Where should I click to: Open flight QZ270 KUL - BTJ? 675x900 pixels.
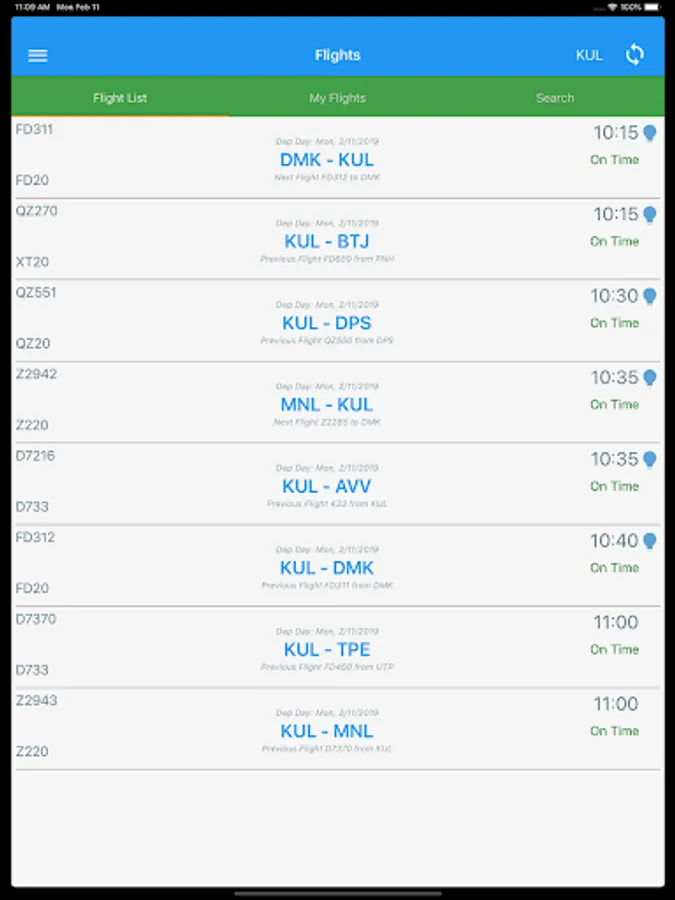tap(327, 242)
